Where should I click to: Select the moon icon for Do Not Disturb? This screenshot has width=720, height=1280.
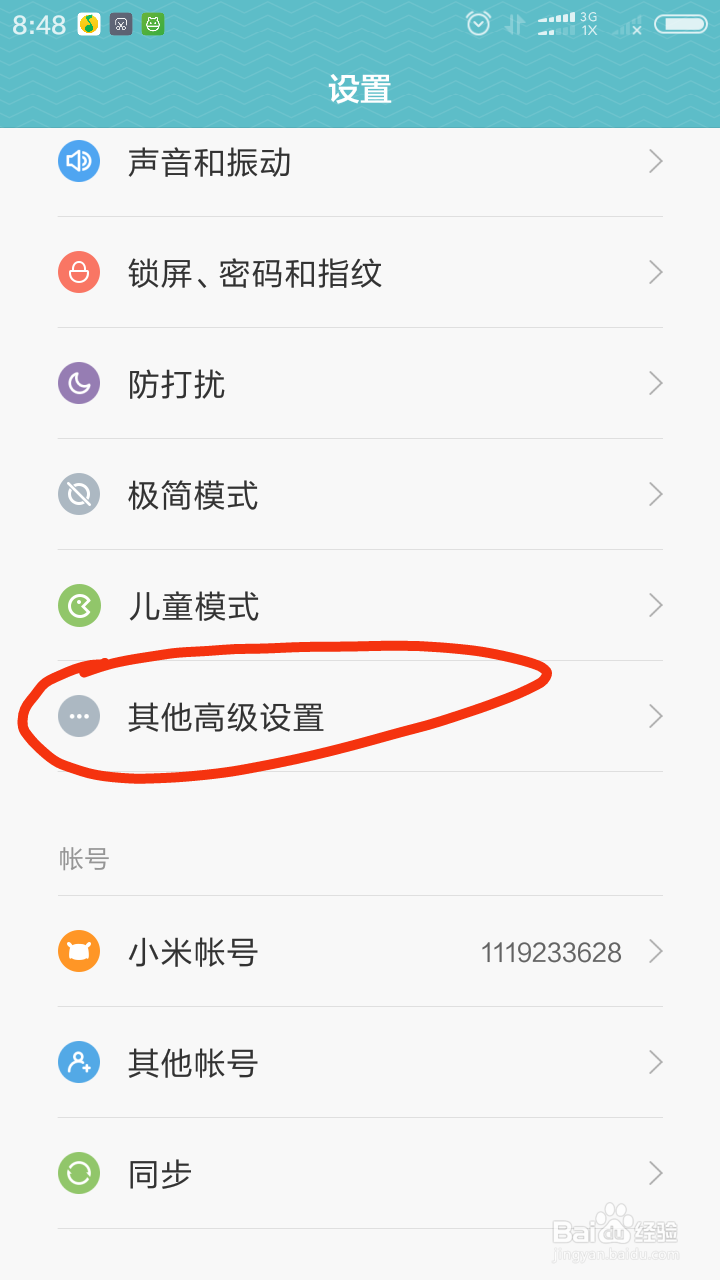79,383
